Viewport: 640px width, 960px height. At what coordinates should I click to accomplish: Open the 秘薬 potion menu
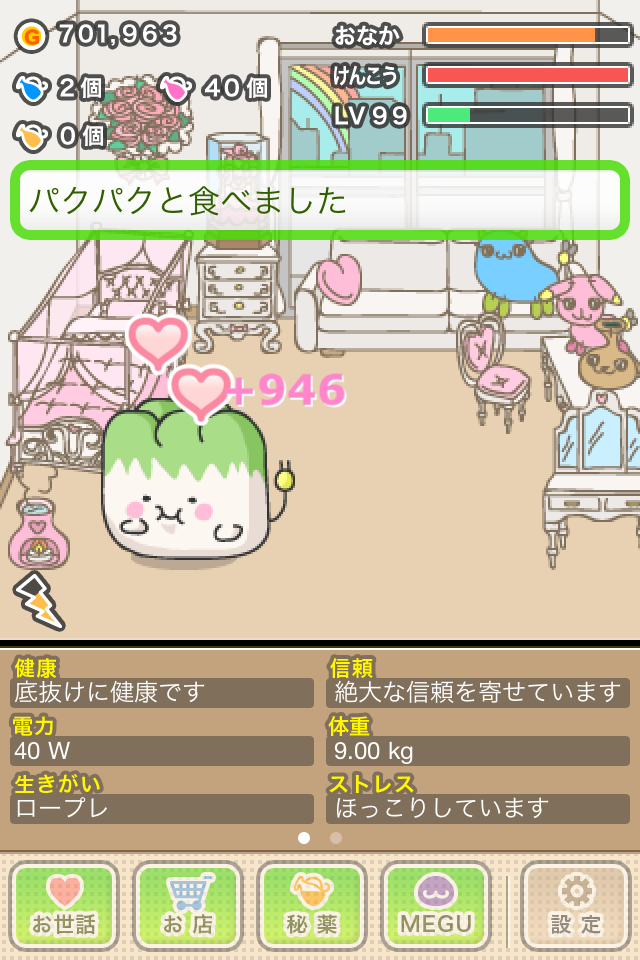tap(312, 905)
